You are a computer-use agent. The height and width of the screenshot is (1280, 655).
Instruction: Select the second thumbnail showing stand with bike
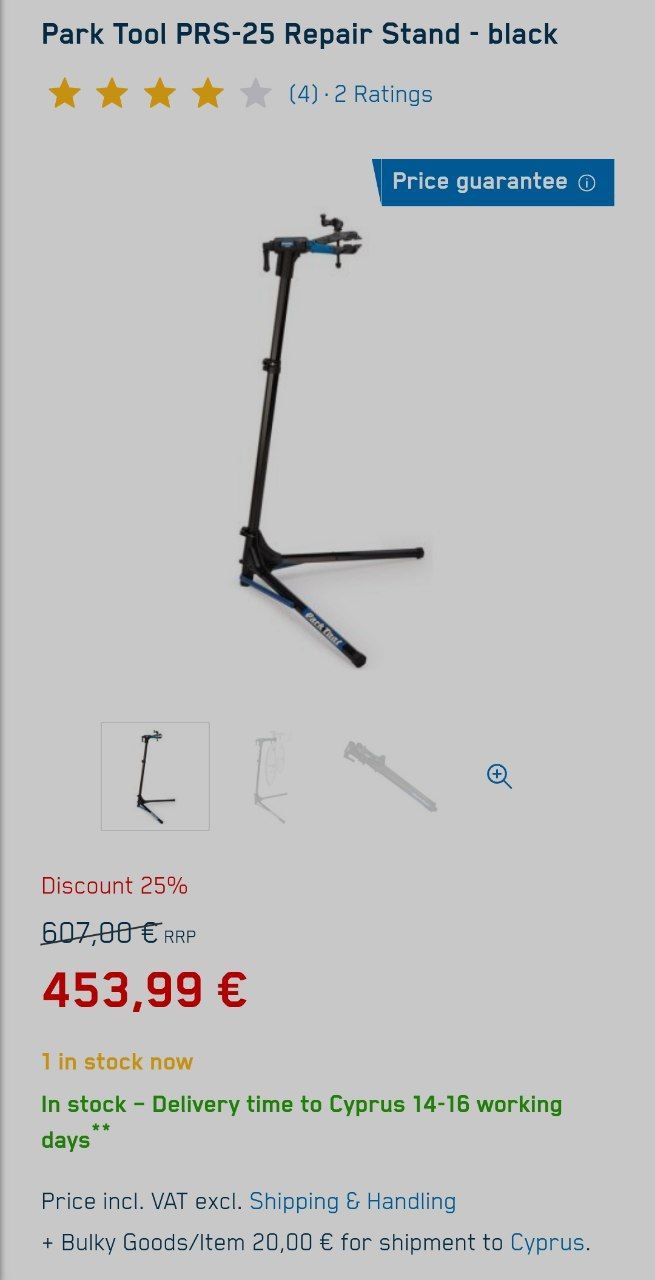[x=270, y=776]
